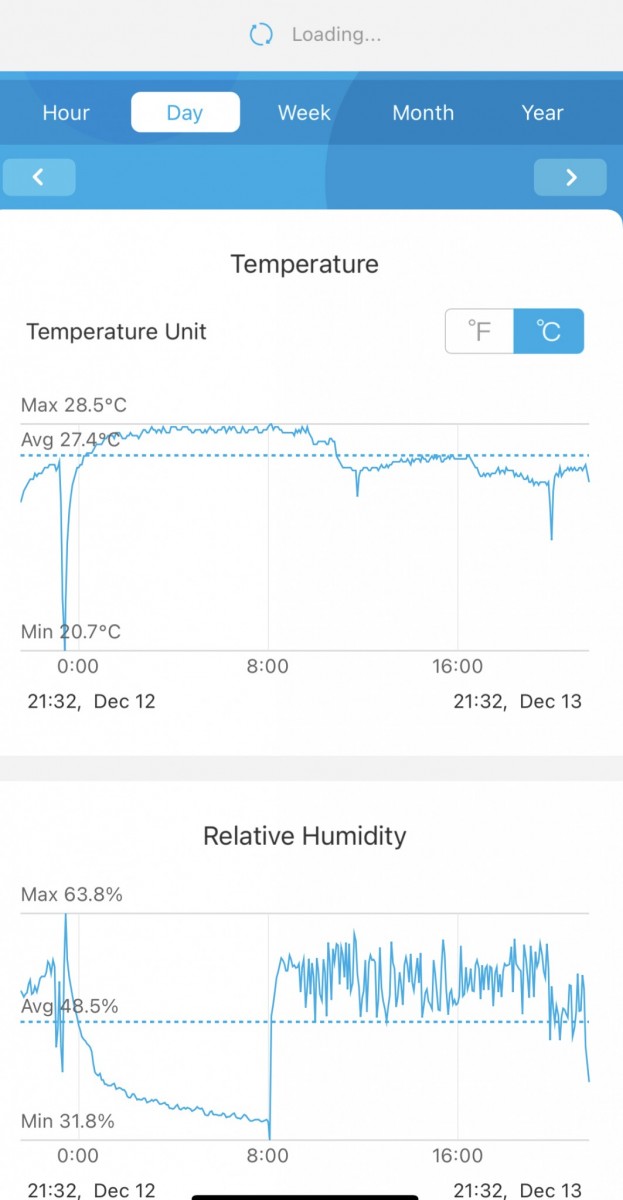
Task: Go to the next day
Action: (x=570, y=177)
